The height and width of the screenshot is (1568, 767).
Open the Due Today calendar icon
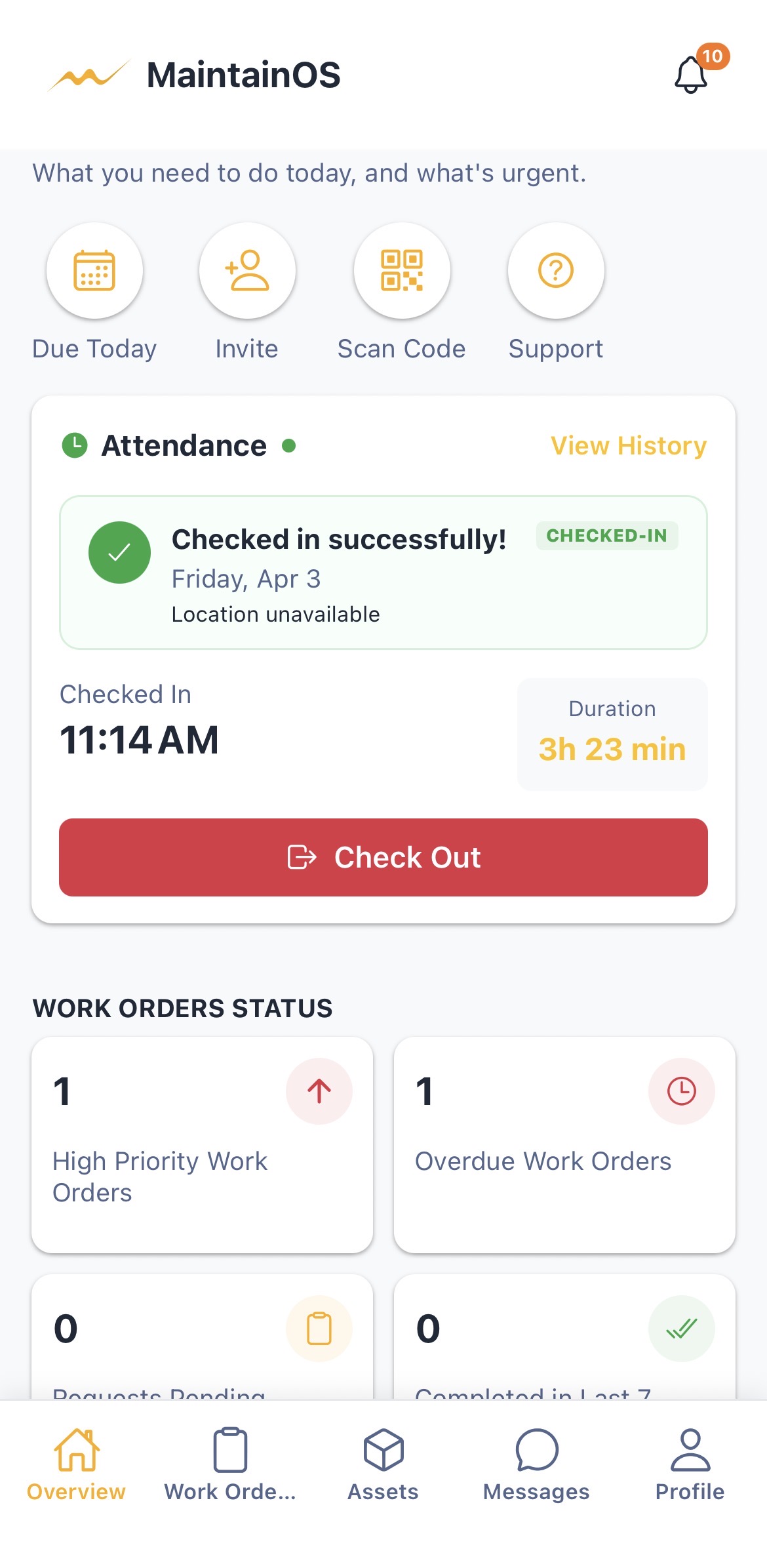click(x=94, y=271)
